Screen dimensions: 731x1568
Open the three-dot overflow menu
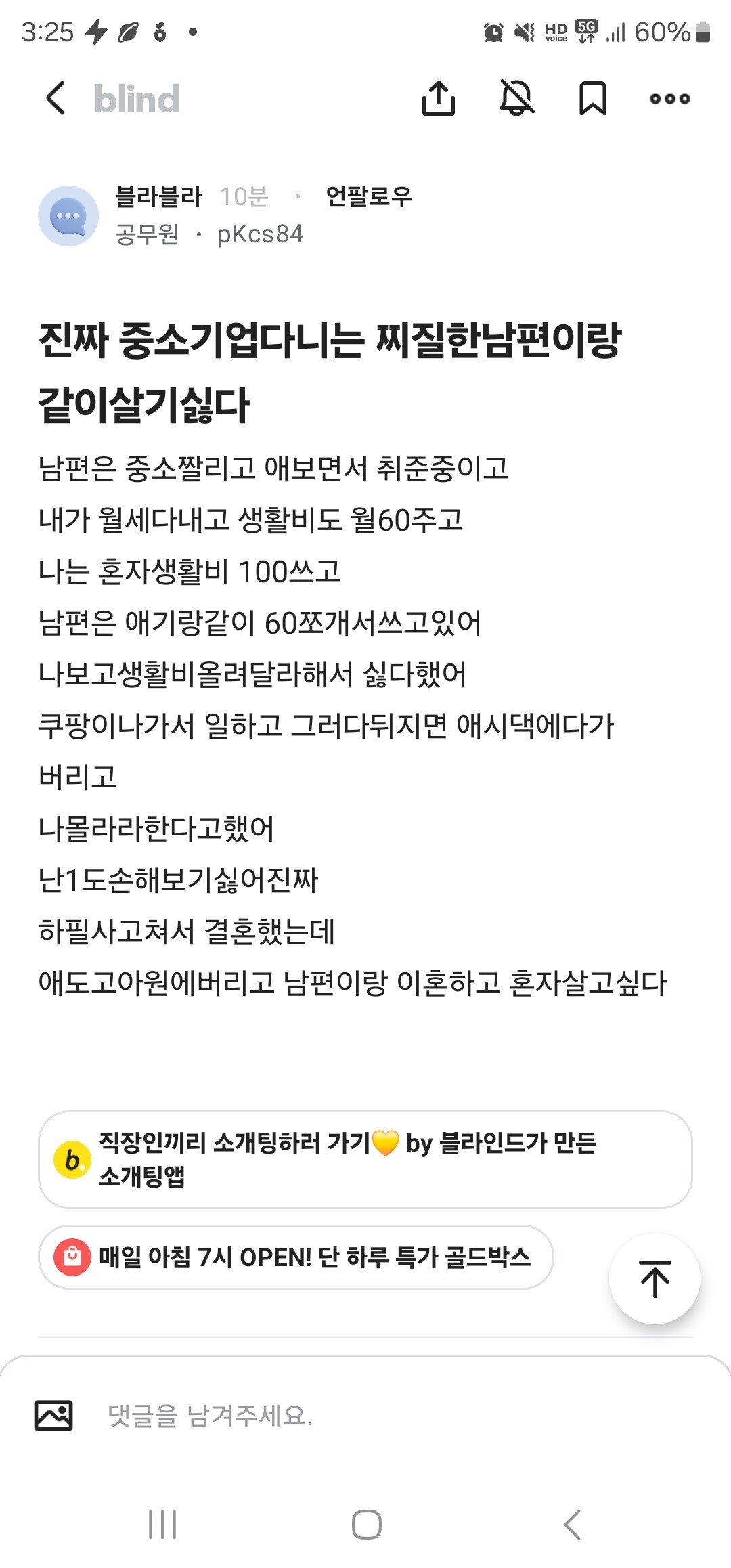tap(669, 99)
